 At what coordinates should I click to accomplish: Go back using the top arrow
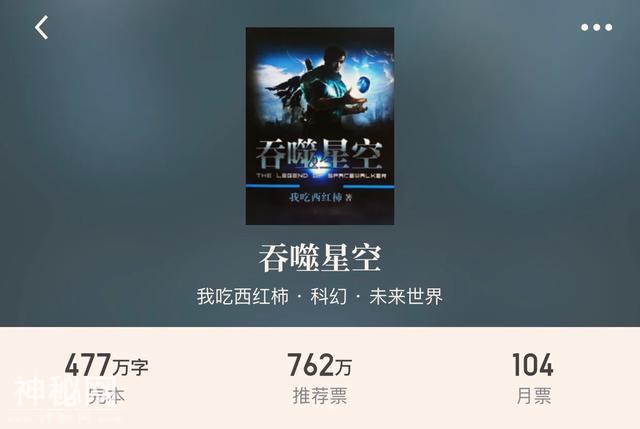click(41, 28)
